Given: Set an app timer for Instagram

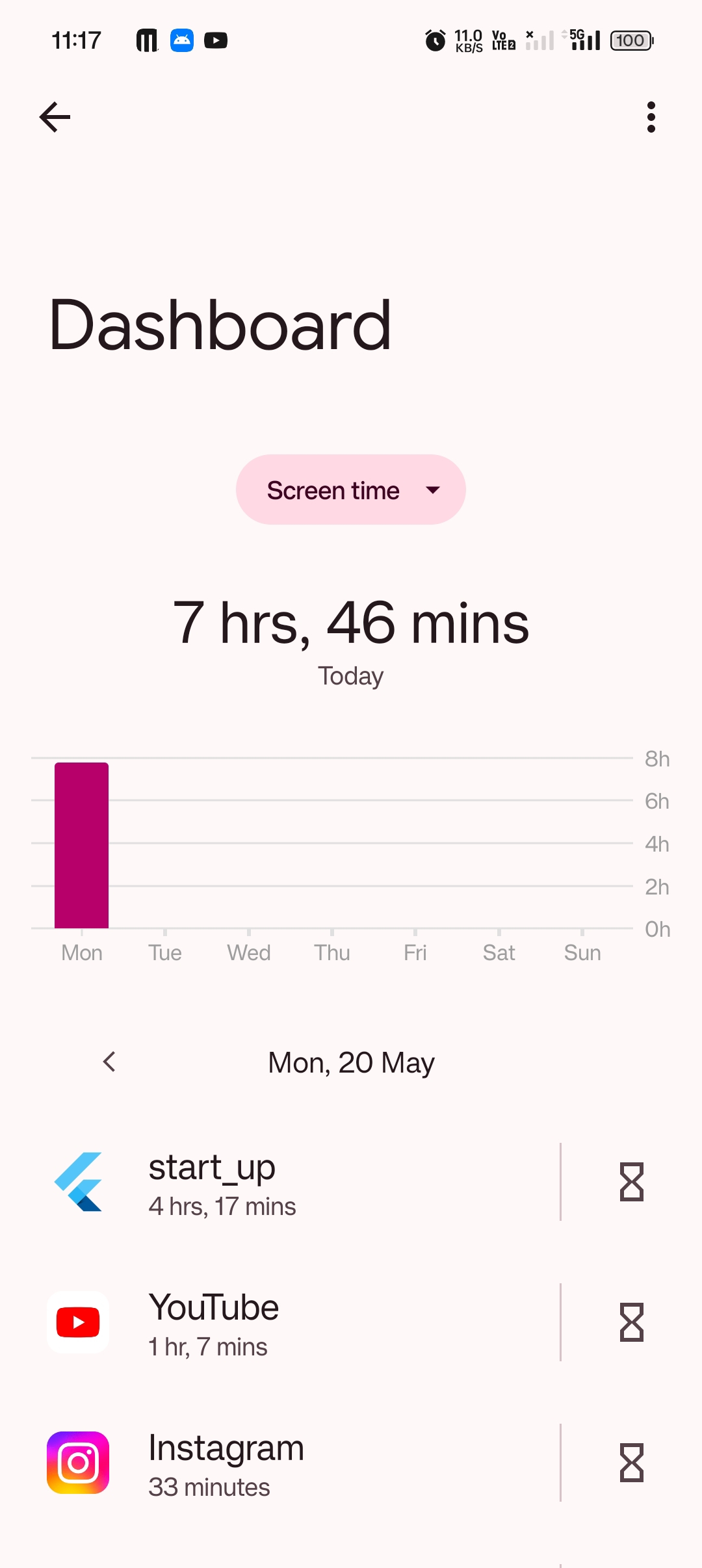Looking at the screenshot, I should 631,1463.
